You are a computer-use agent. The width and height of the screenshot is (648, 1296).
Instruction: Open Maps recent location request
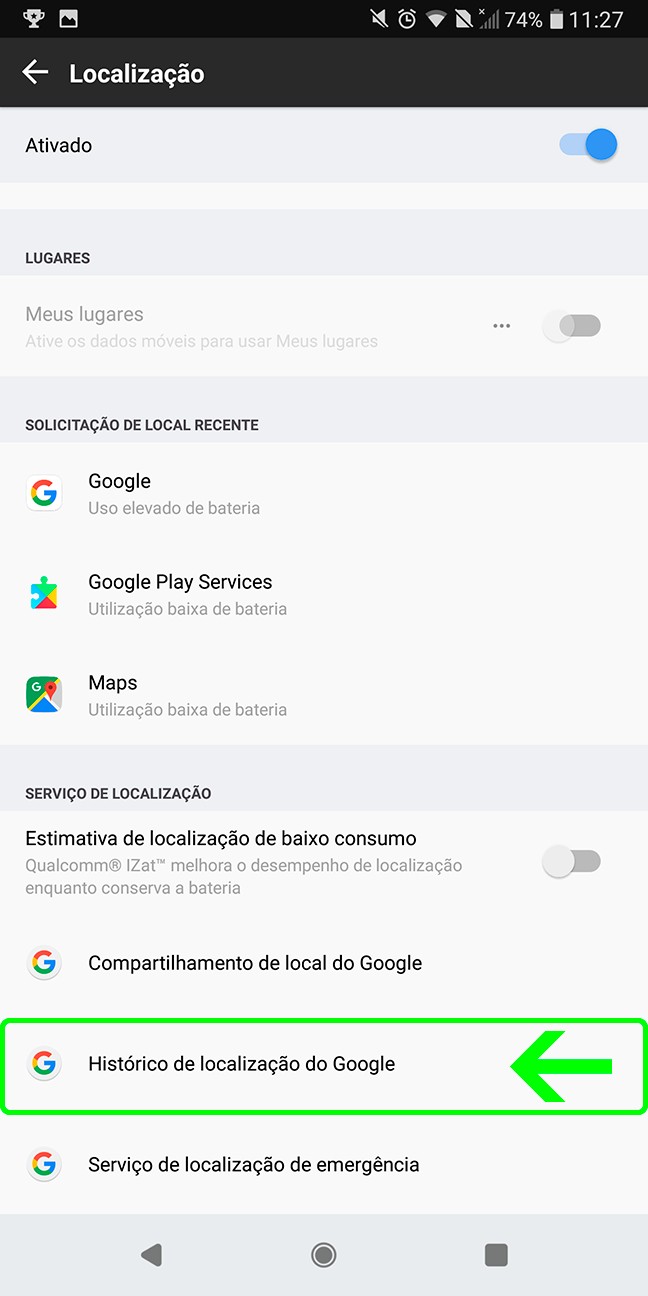pyautogui.click(x=324, y=695)
